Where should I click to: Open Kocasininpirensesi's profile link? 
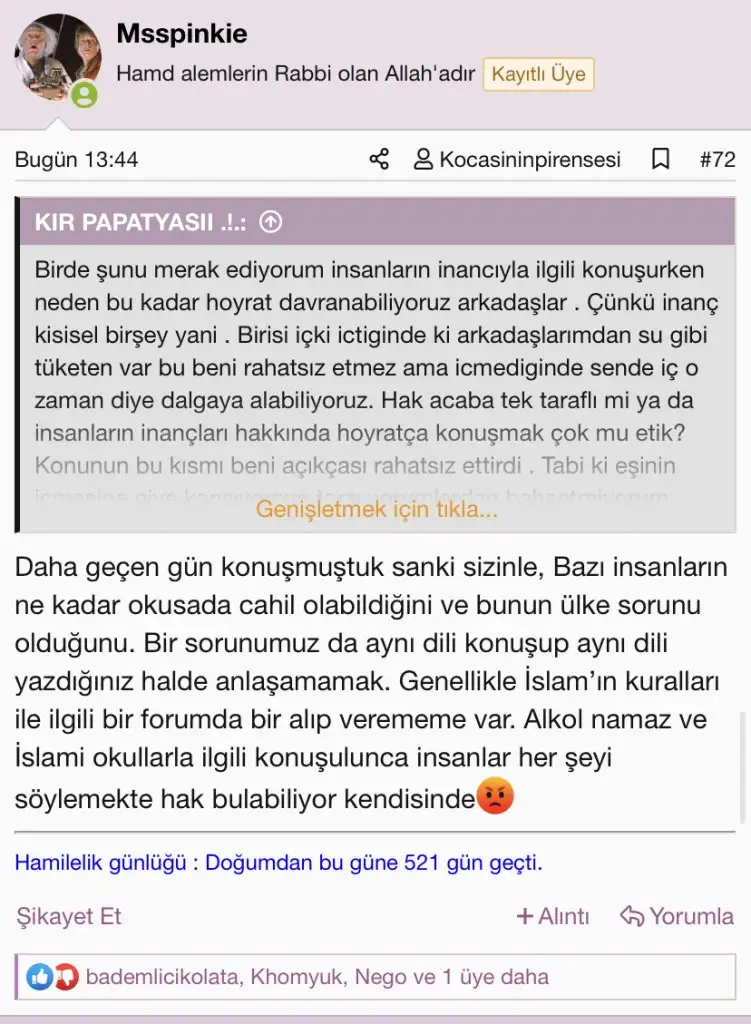point(517,159)
